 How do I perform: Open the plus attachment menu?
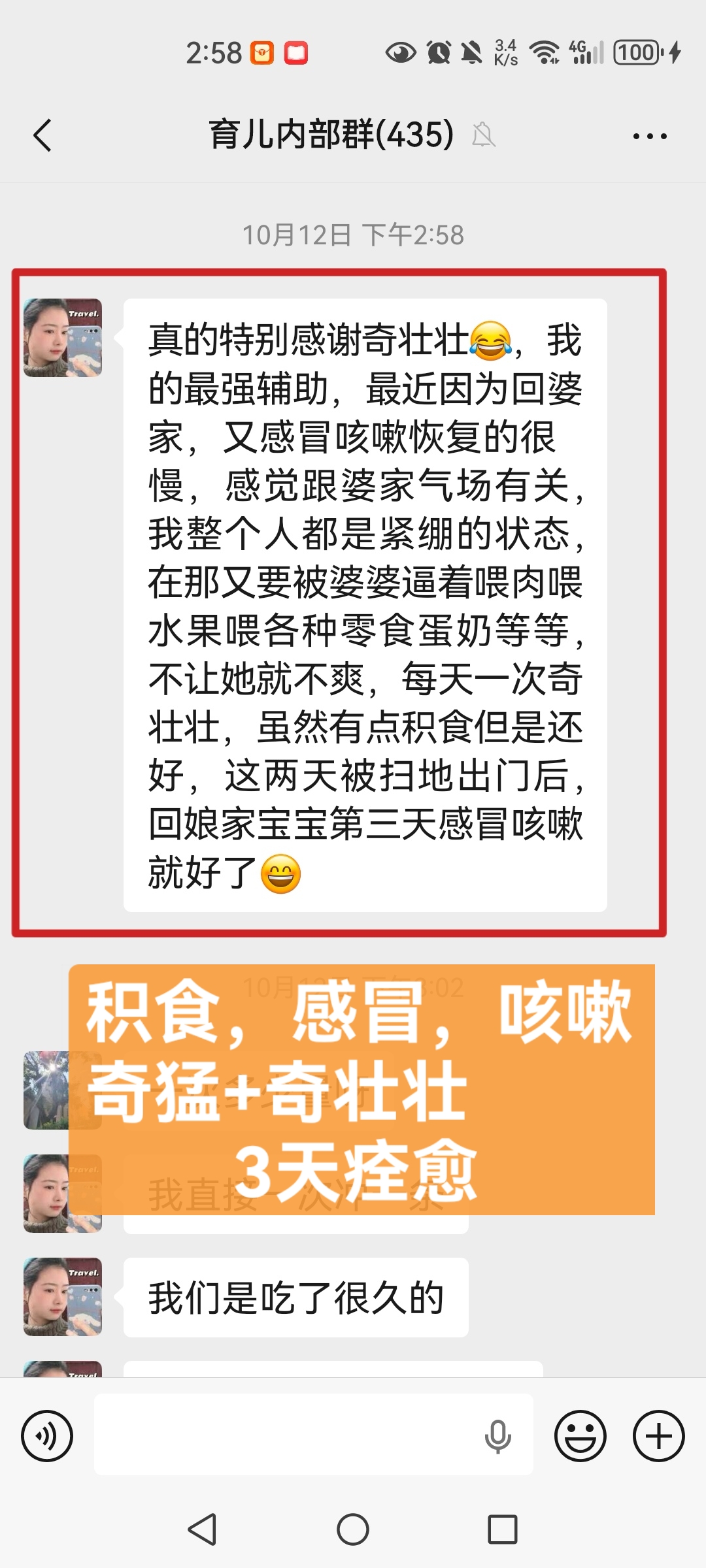658,1436
